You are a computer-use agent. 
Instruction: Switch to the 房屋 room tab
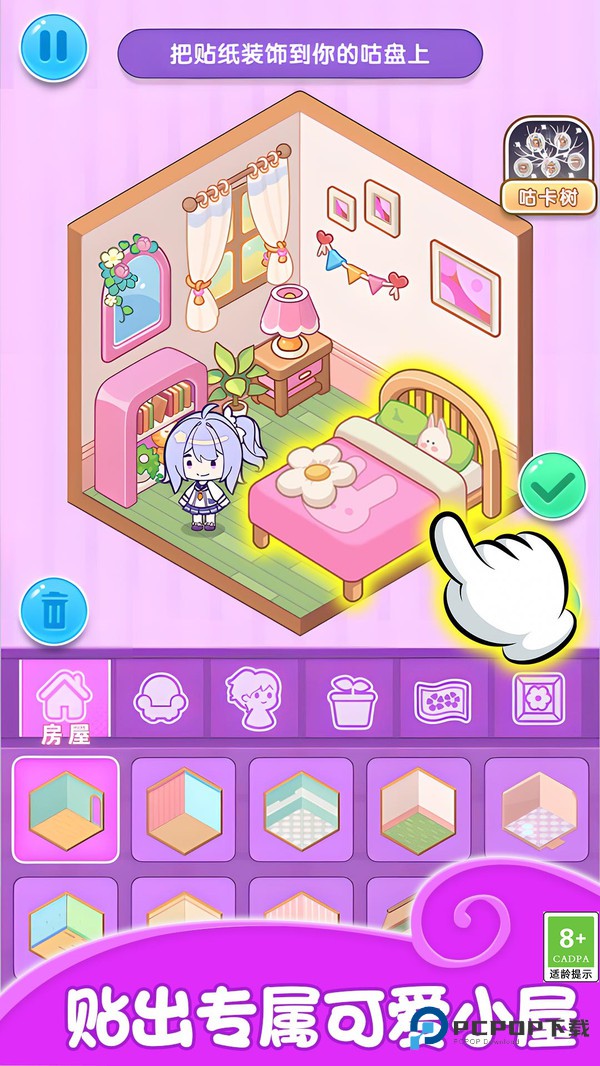tap(65, 701)
